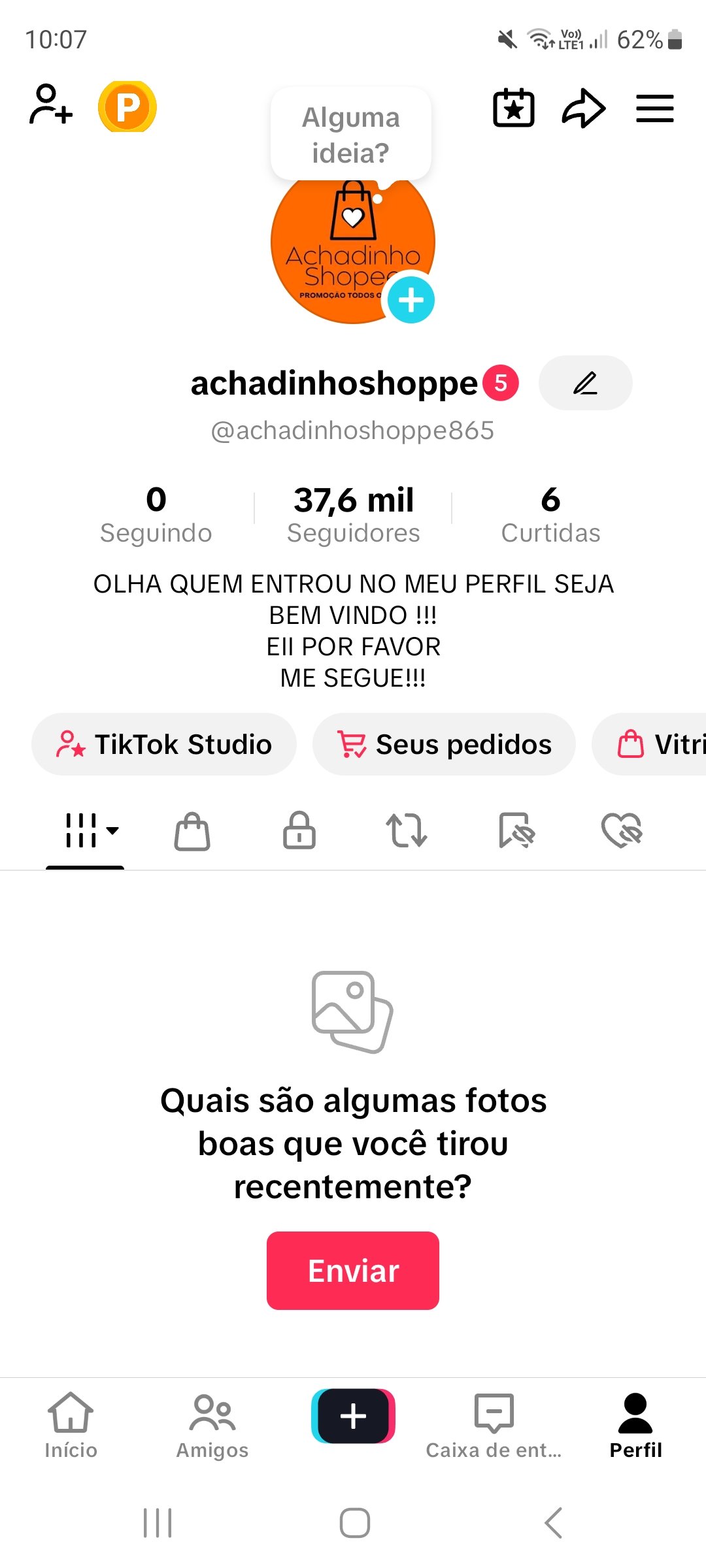Tap the Enviar button

click(x=353, y=1271)
